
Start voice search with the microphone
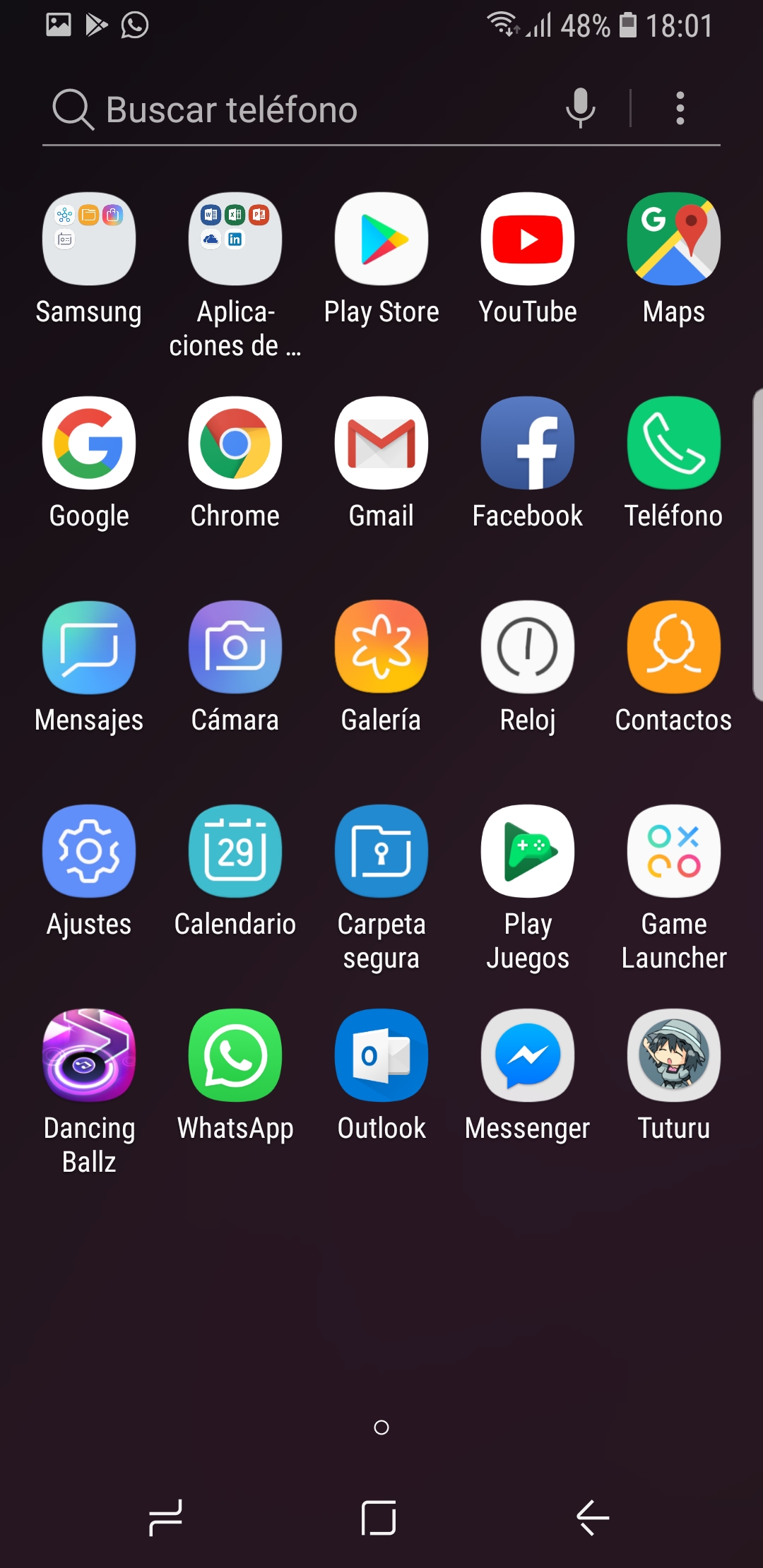click(x=581, y=108)
